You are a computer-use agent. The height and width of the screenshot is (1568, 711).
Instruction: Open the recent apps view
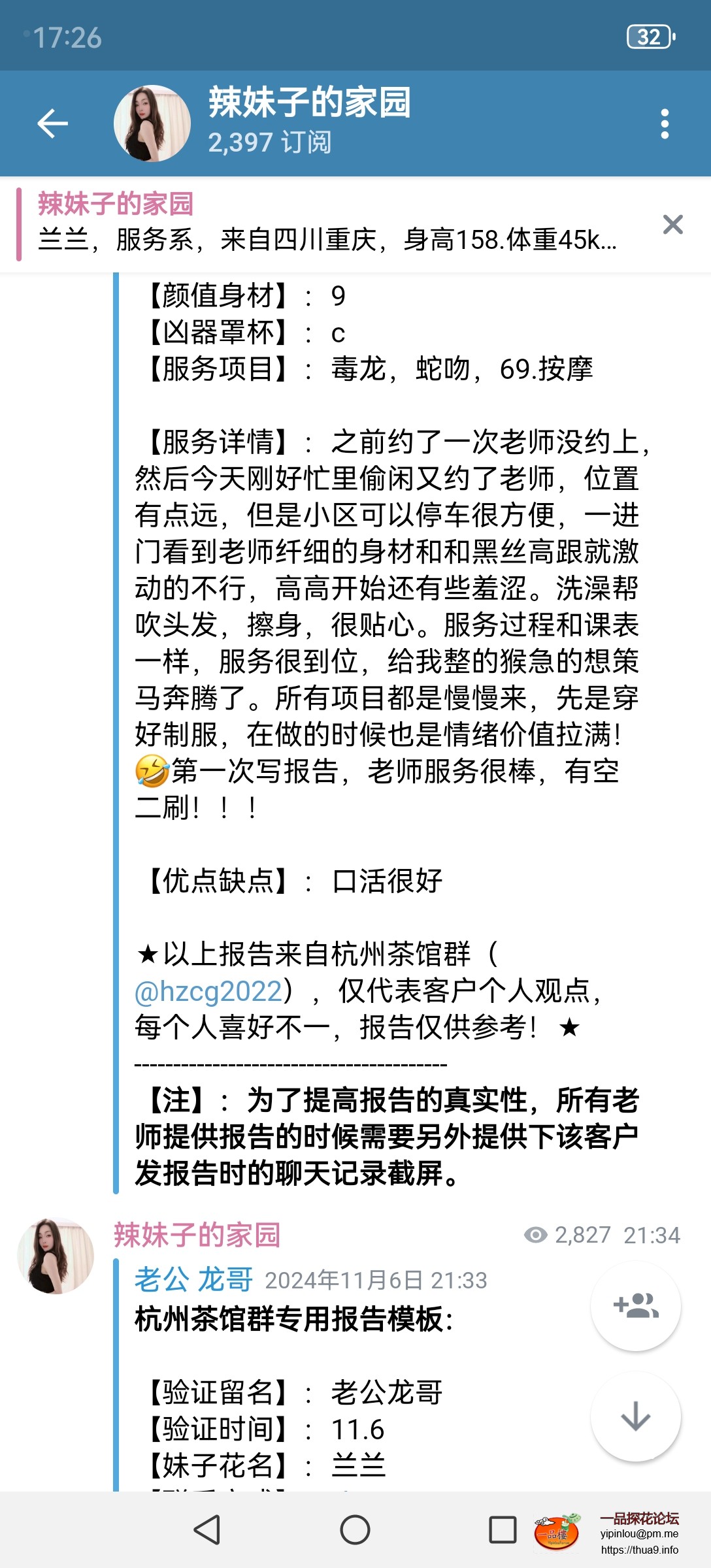pyautogui.click(x=503, y=1529)
